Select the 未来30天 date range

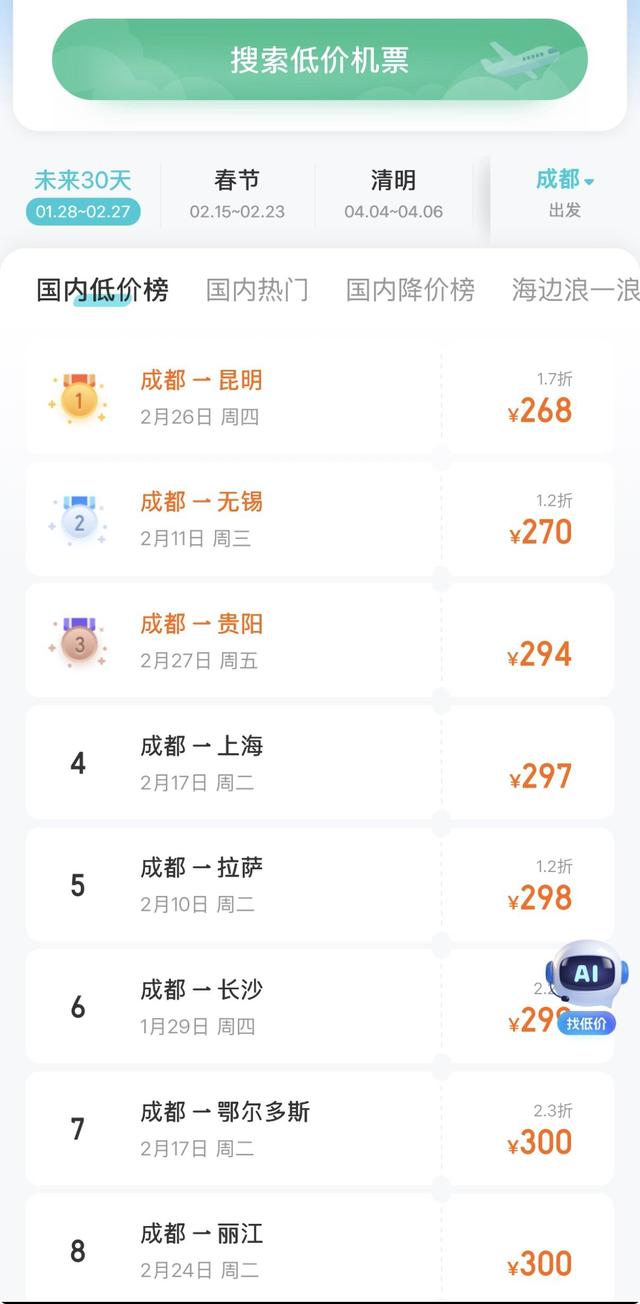(83, 194)
